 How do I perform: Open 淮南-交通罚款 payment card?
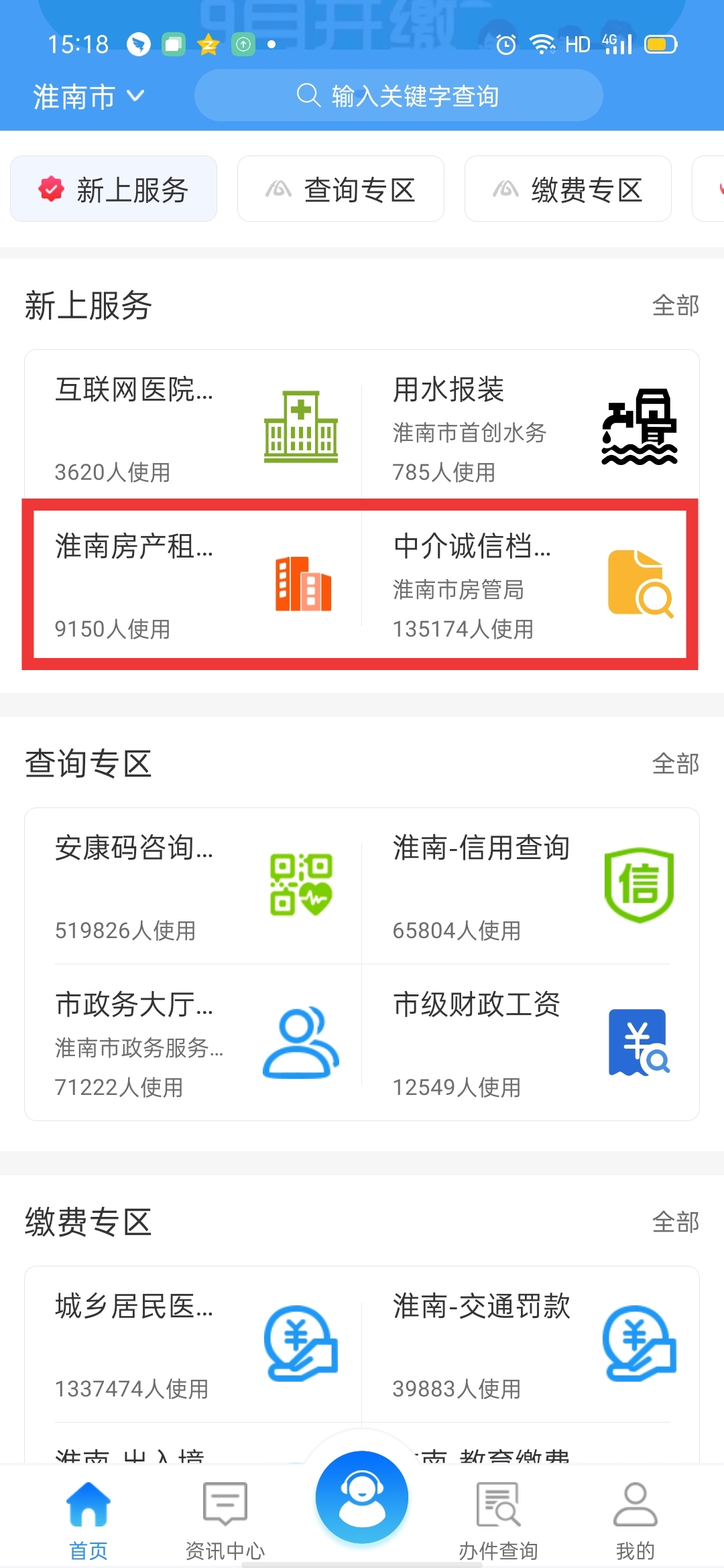click(530, 1344)
